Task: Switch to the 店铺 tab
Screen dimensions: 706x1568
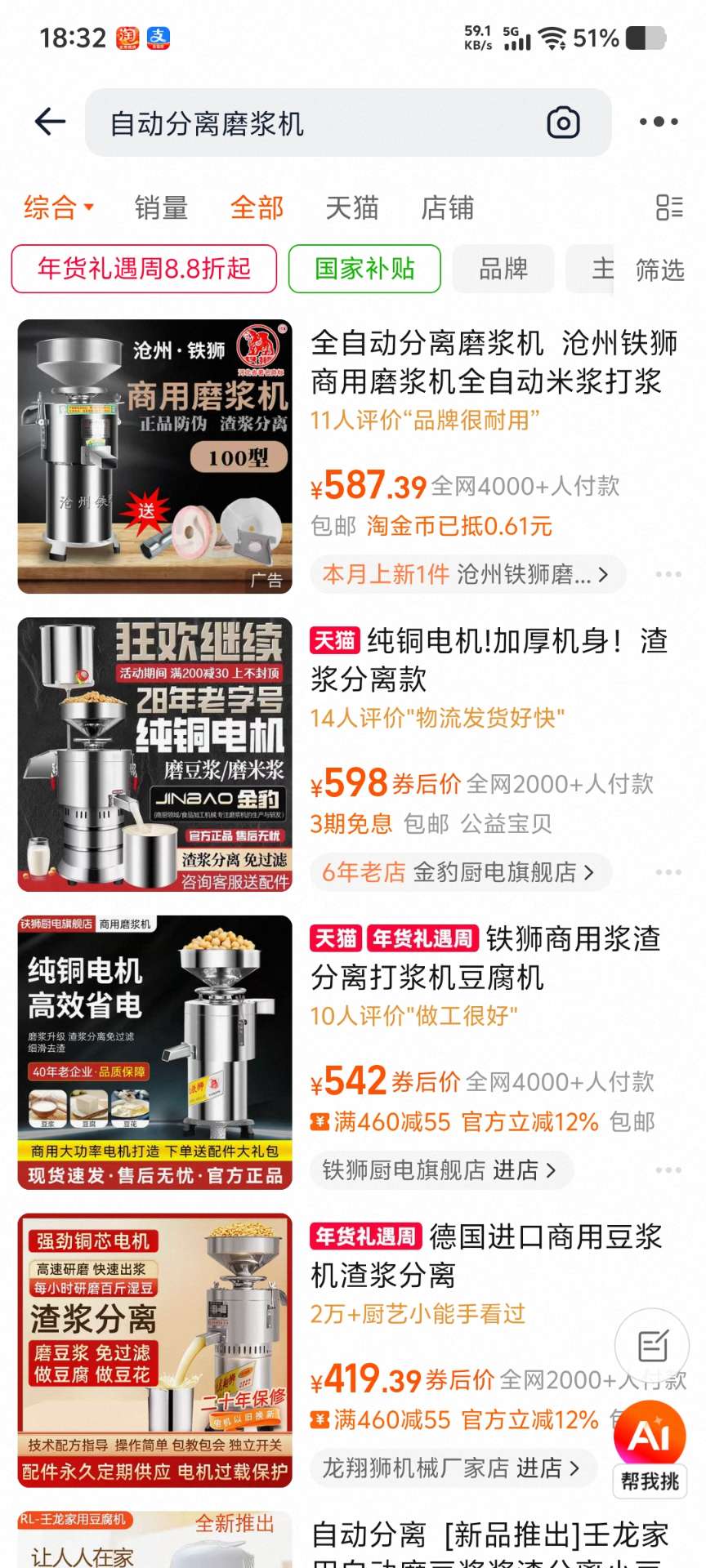Action: tap(447, 208)
